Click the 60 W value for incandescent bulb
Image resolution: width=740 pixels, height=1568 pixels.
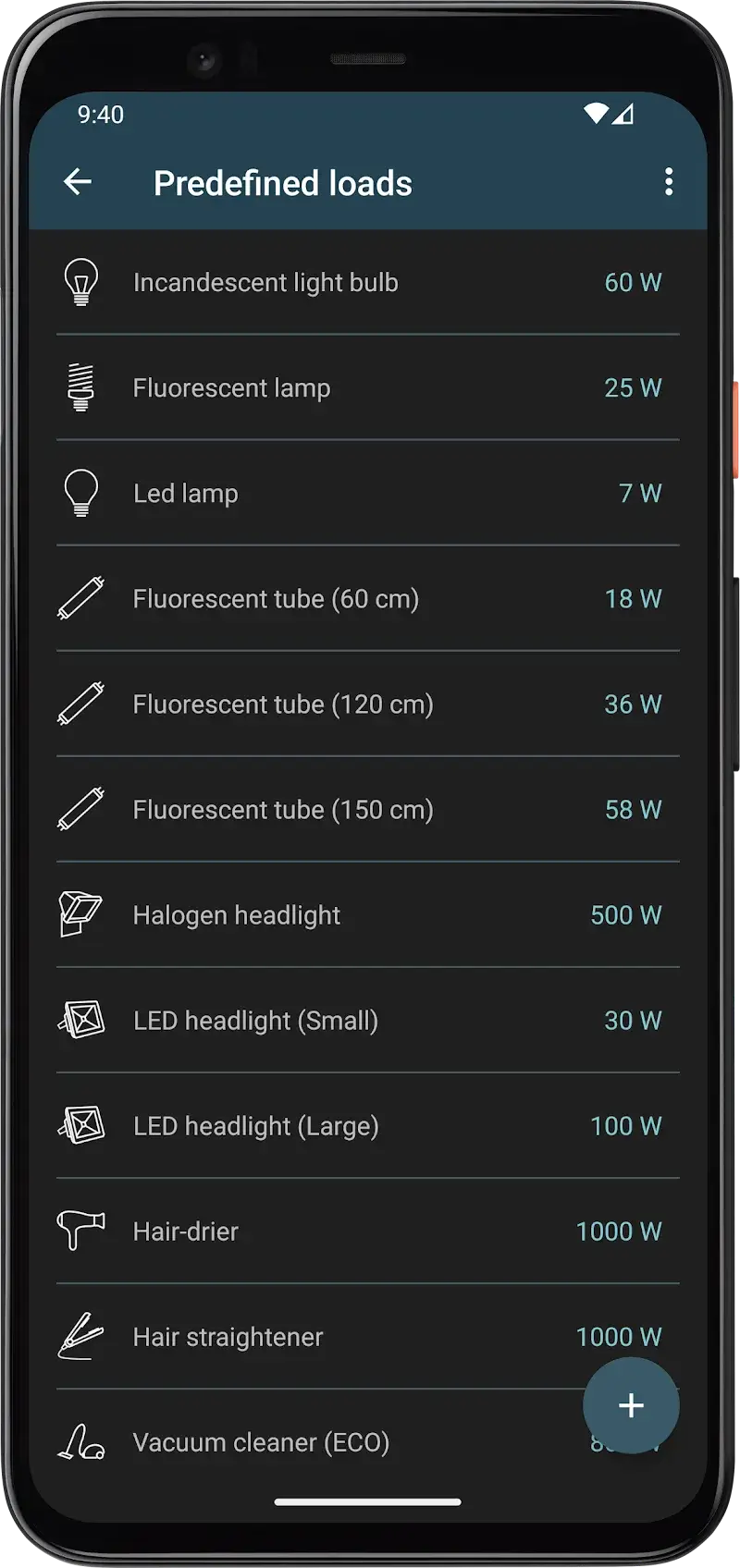point(633,282)
